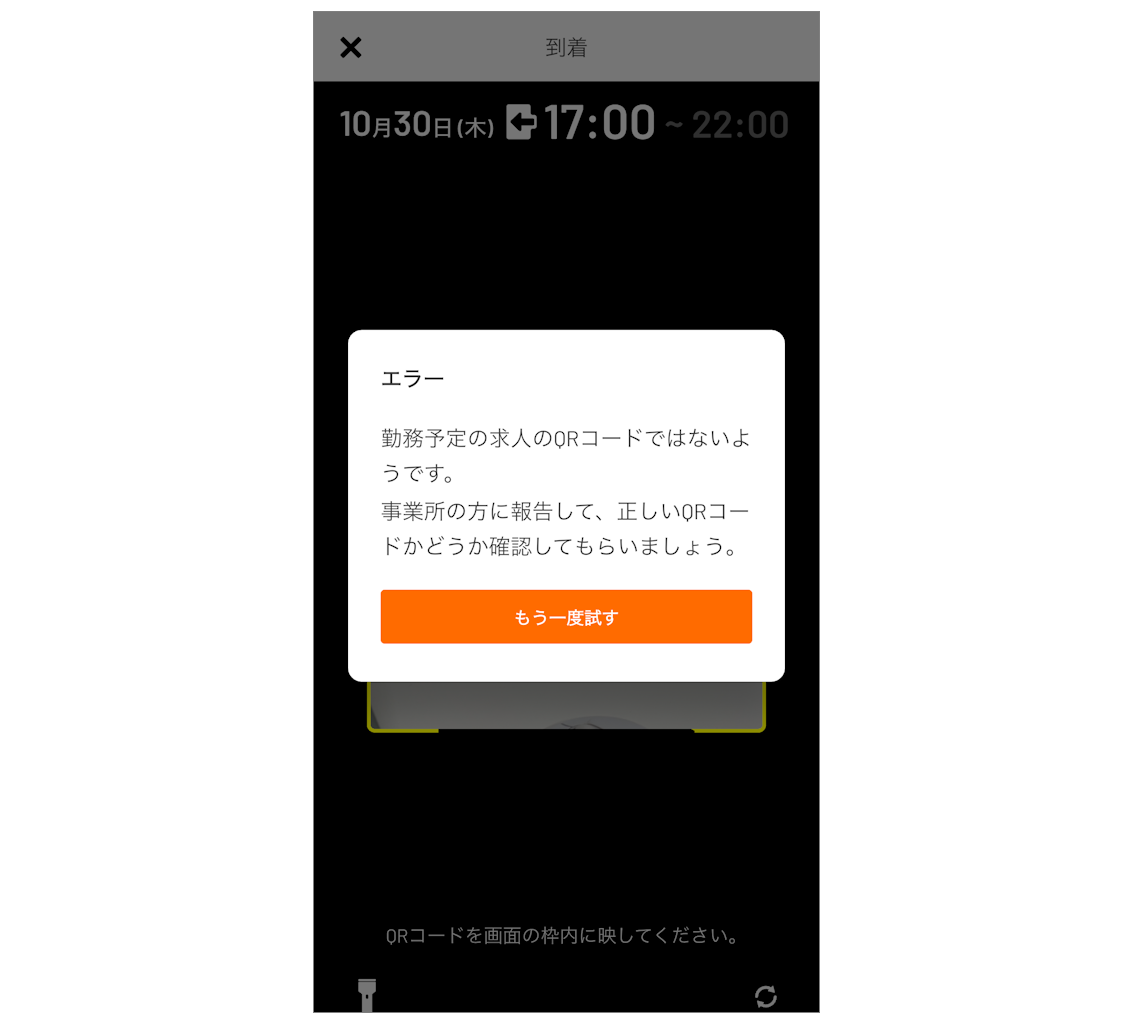Switch the camera with the rotate icon

(766, 996)
